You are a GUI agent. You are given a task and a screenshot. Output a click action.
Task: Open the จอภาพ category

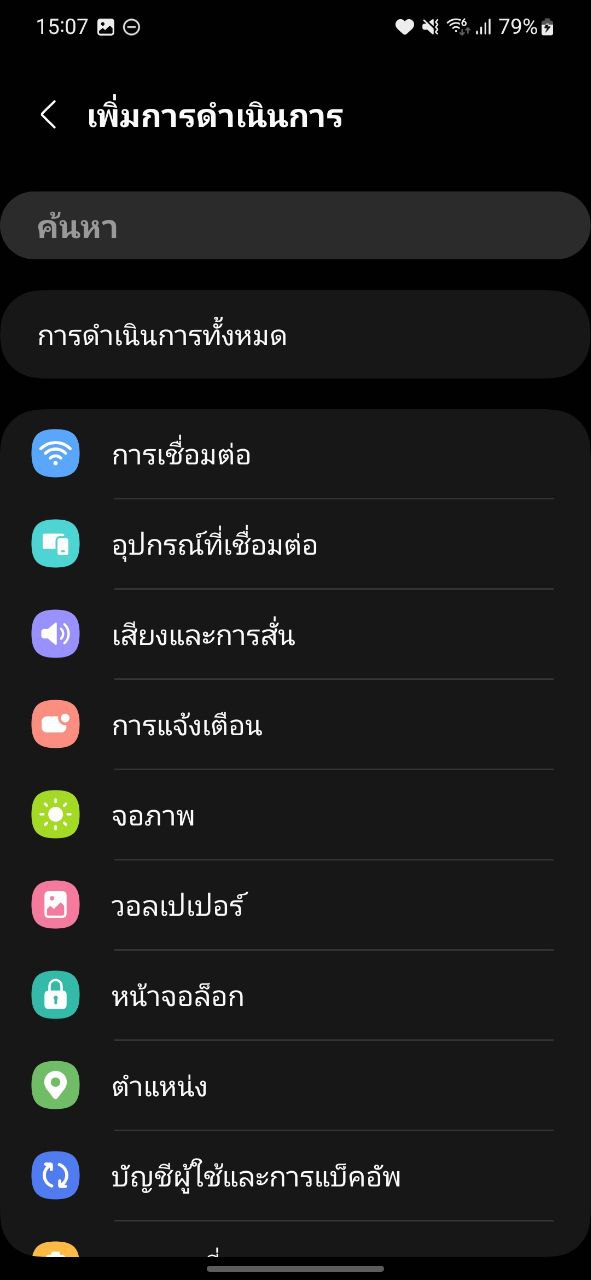295,815
